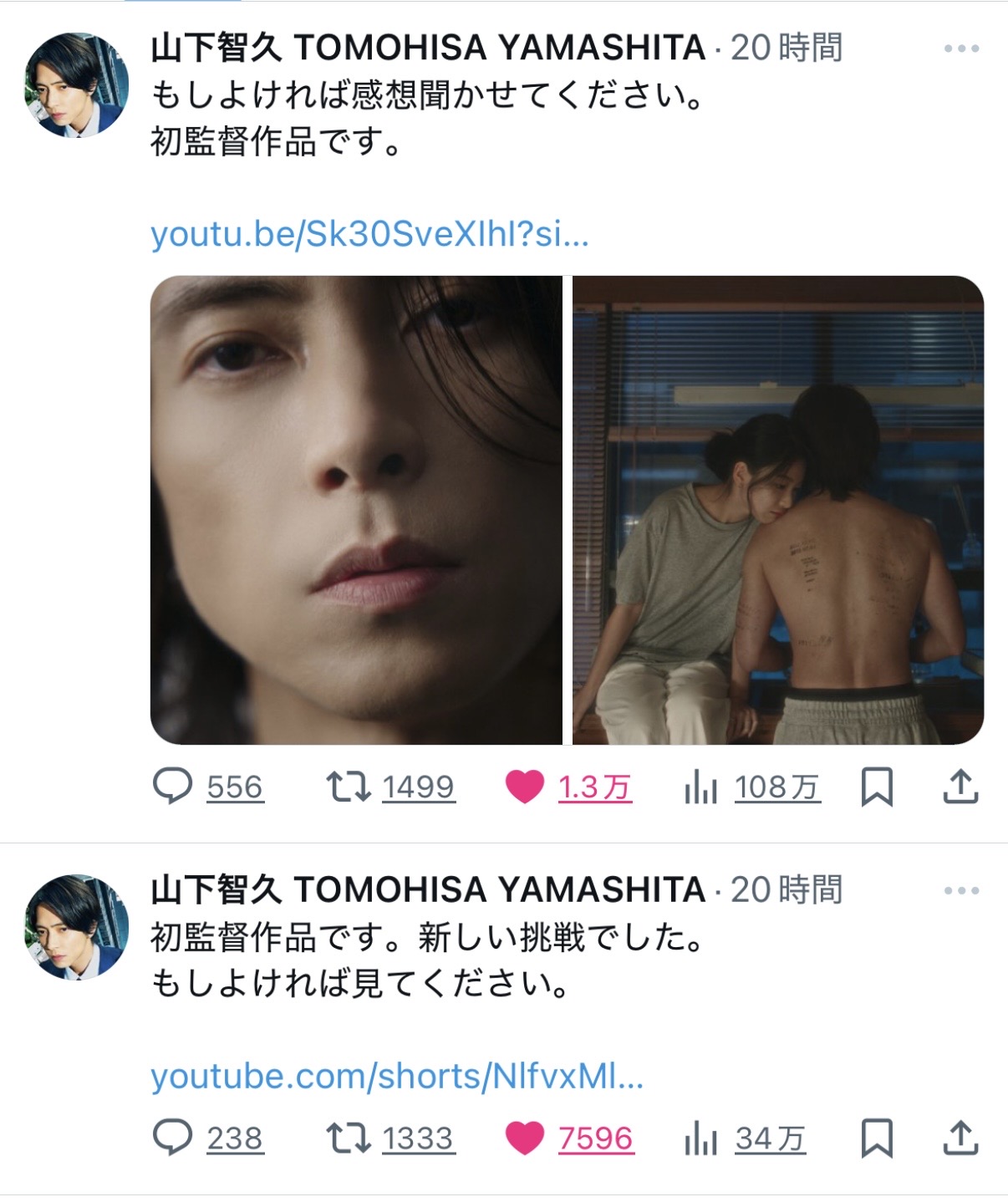Open the youtube.com/shorts link in second post
Image resolution: width=1008 pixels, height=1202 pixels.
click(x=396, y=1076)
